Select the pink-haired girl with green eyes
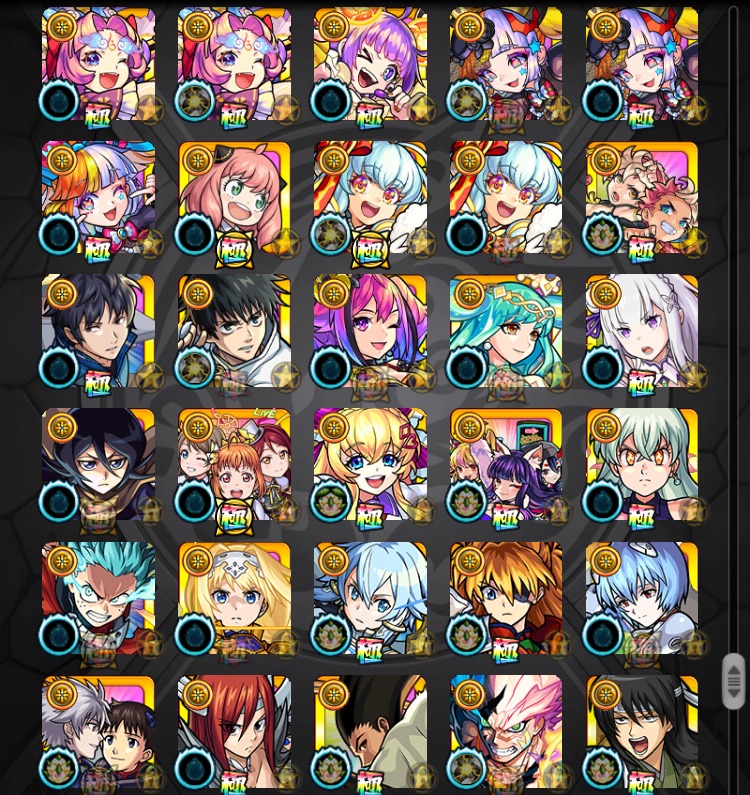 point(234,198)
